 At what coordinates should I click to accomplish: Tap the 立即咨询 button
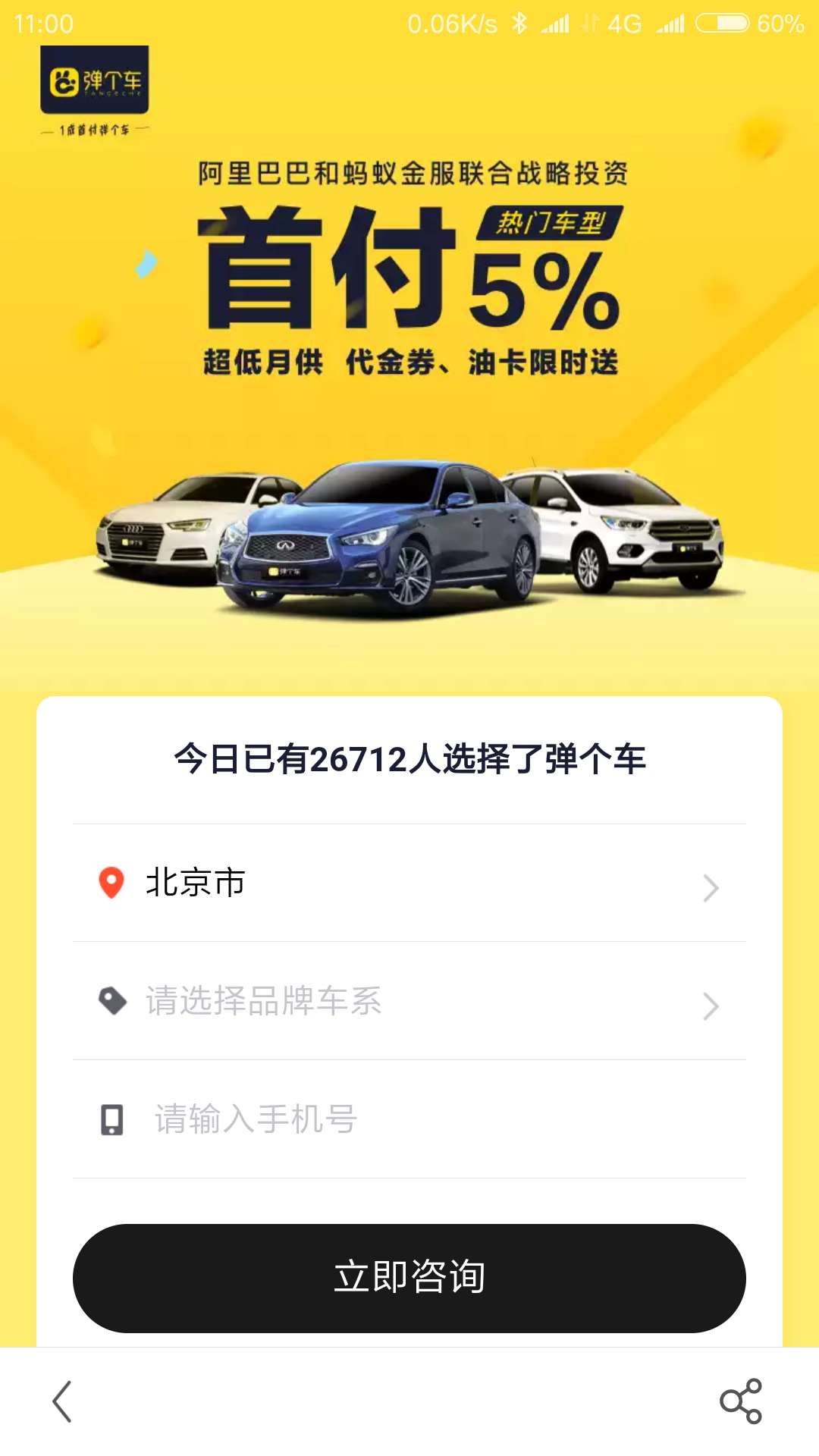pyautogui.click(x=409, y=1278)
